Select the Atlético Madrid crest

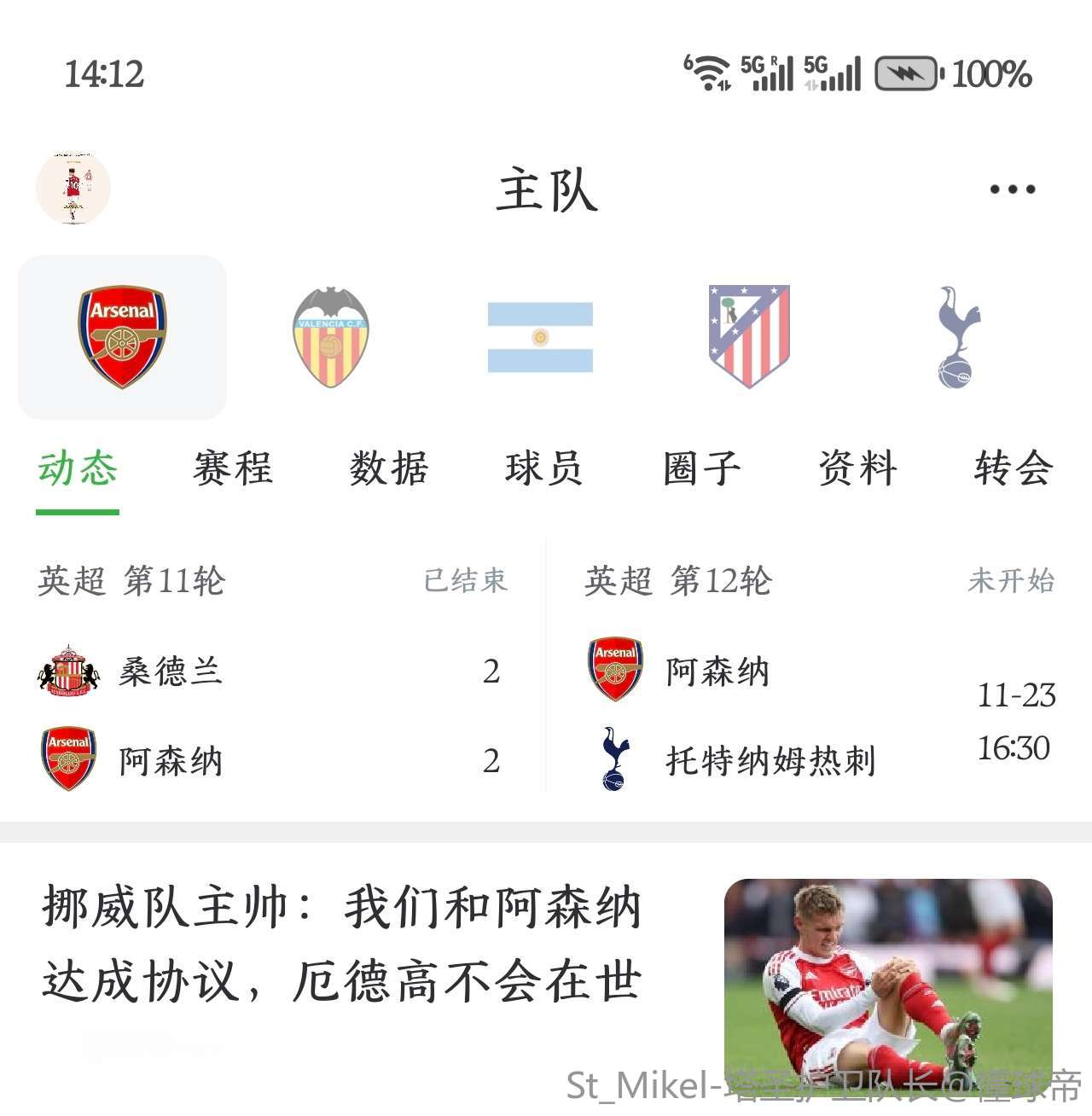point(749,337)
